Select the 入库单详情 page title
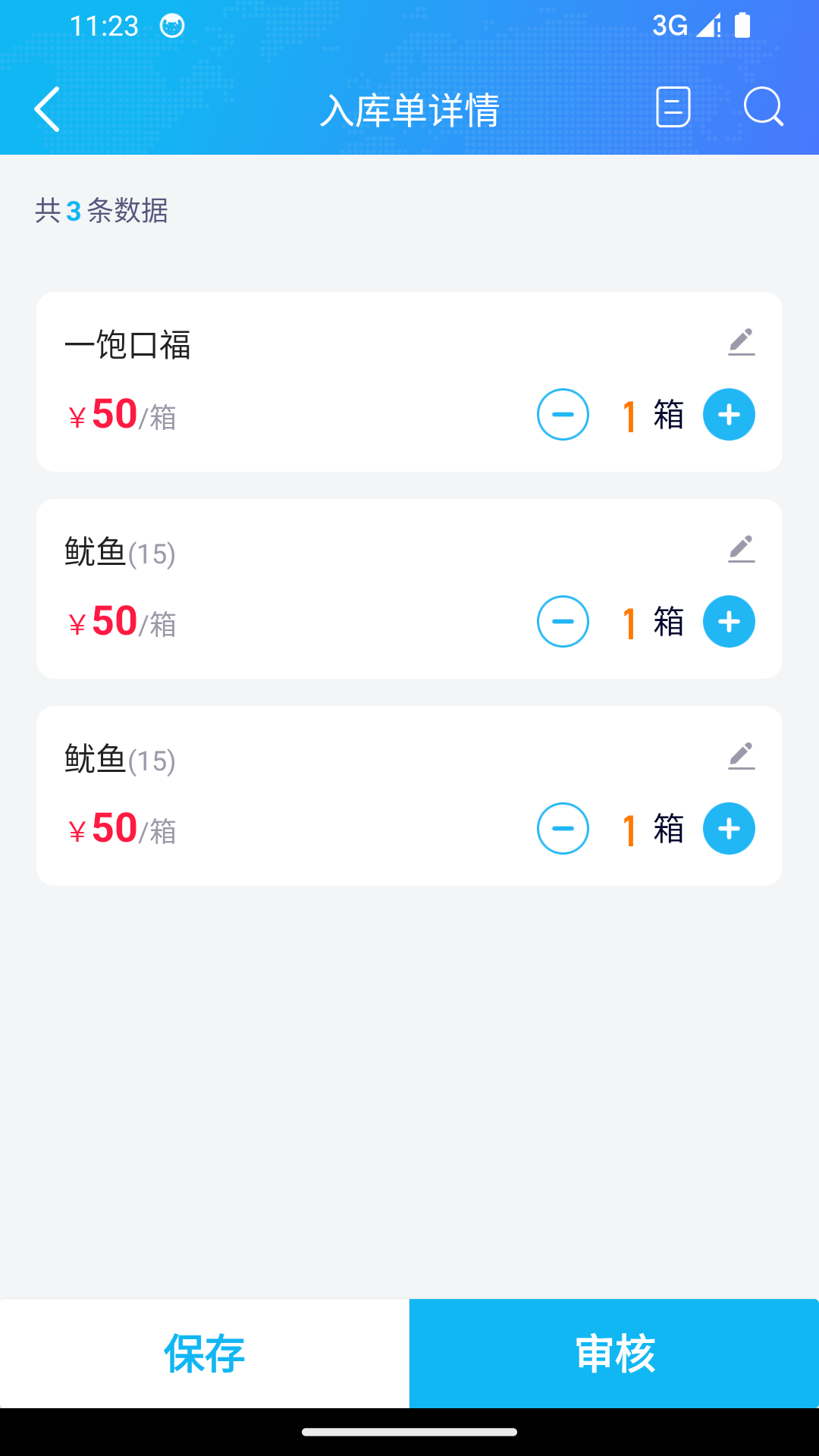Screen dimensions: 819x1456 pyautogui.click(x=413, y=108)
